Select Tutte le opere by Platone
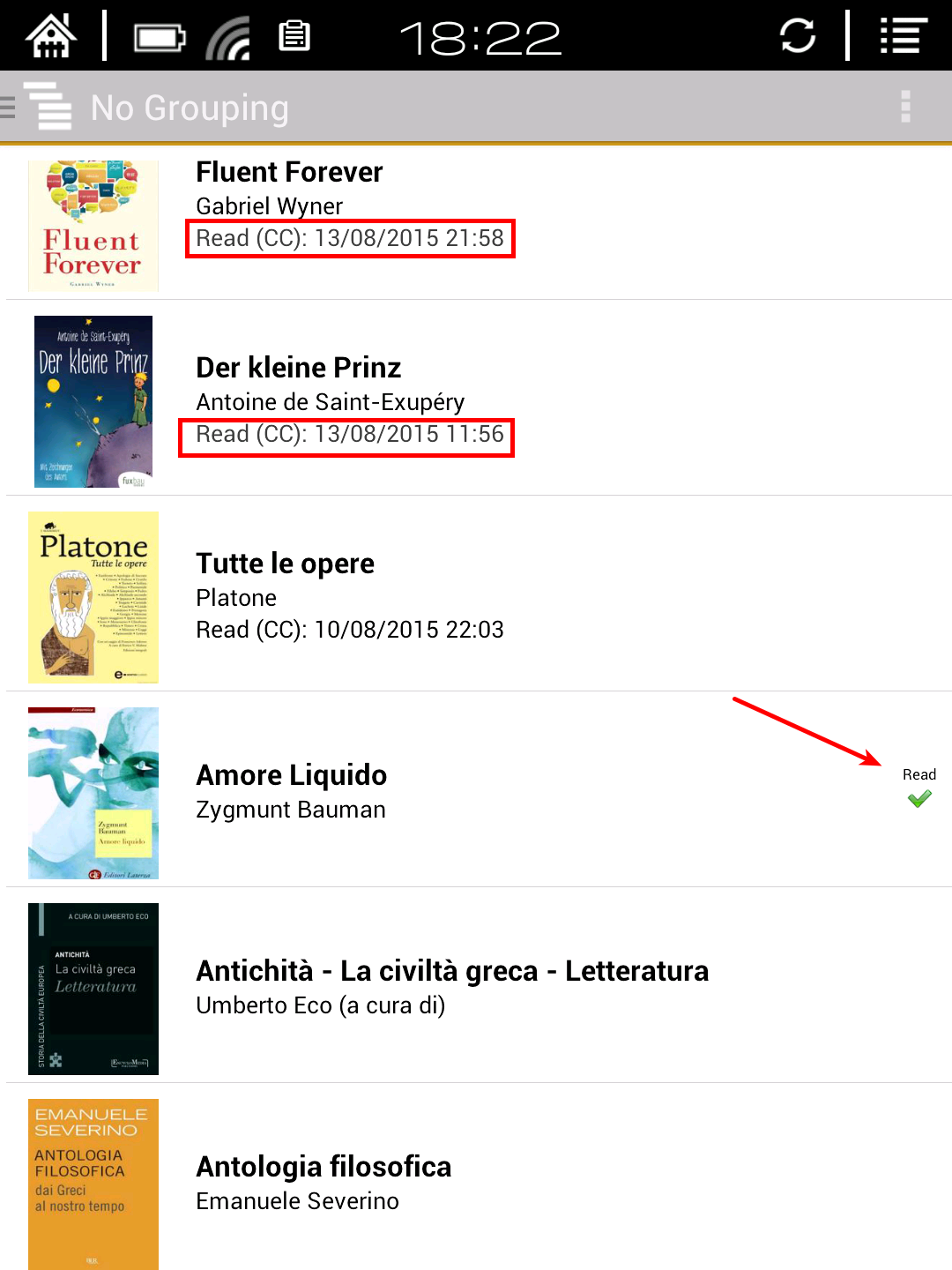The width and height of the screenshot is (952, 1270). pos(285,564)
